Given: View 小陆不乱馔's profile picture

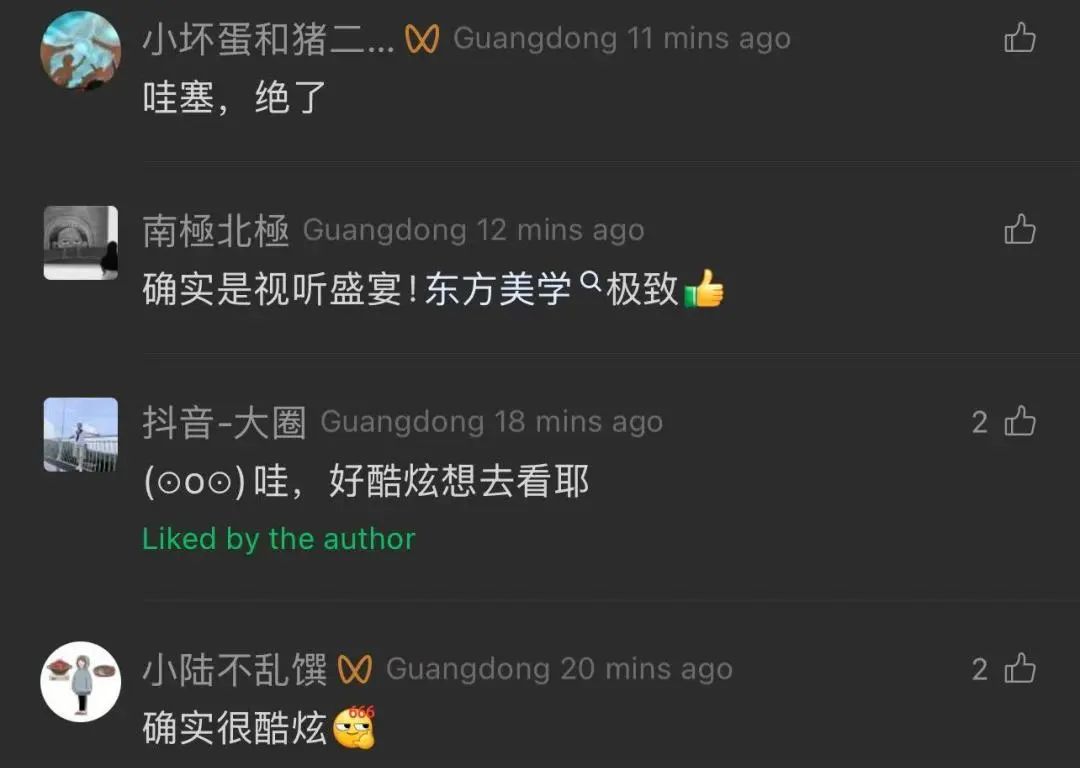Looking at the screenshot, I should point(80,681).
